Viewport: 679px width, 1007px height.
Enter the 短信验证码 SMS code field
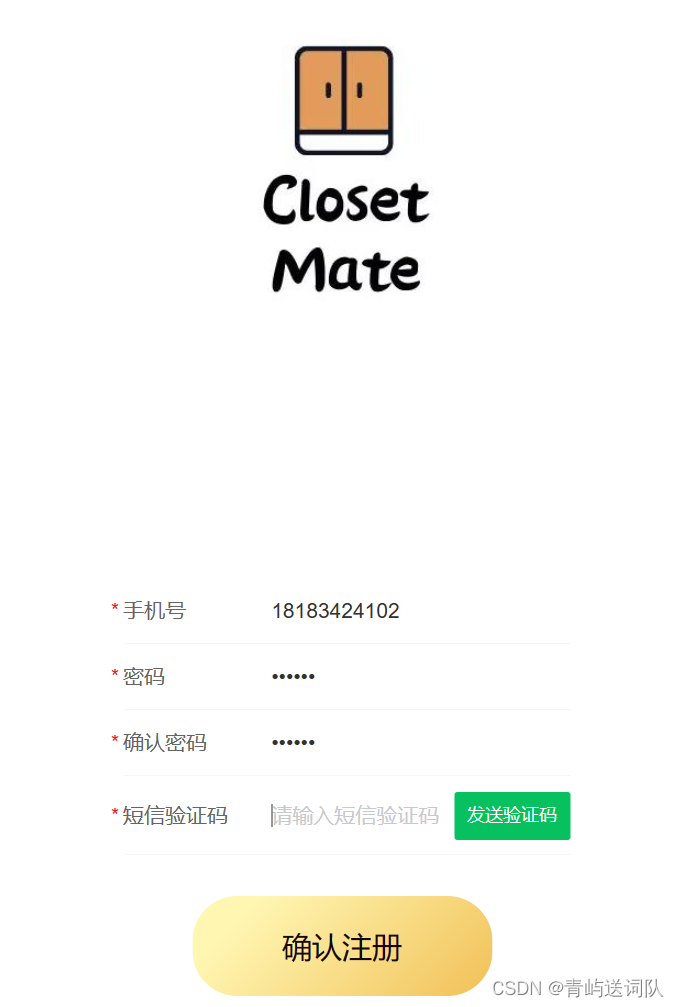point(356,816)
